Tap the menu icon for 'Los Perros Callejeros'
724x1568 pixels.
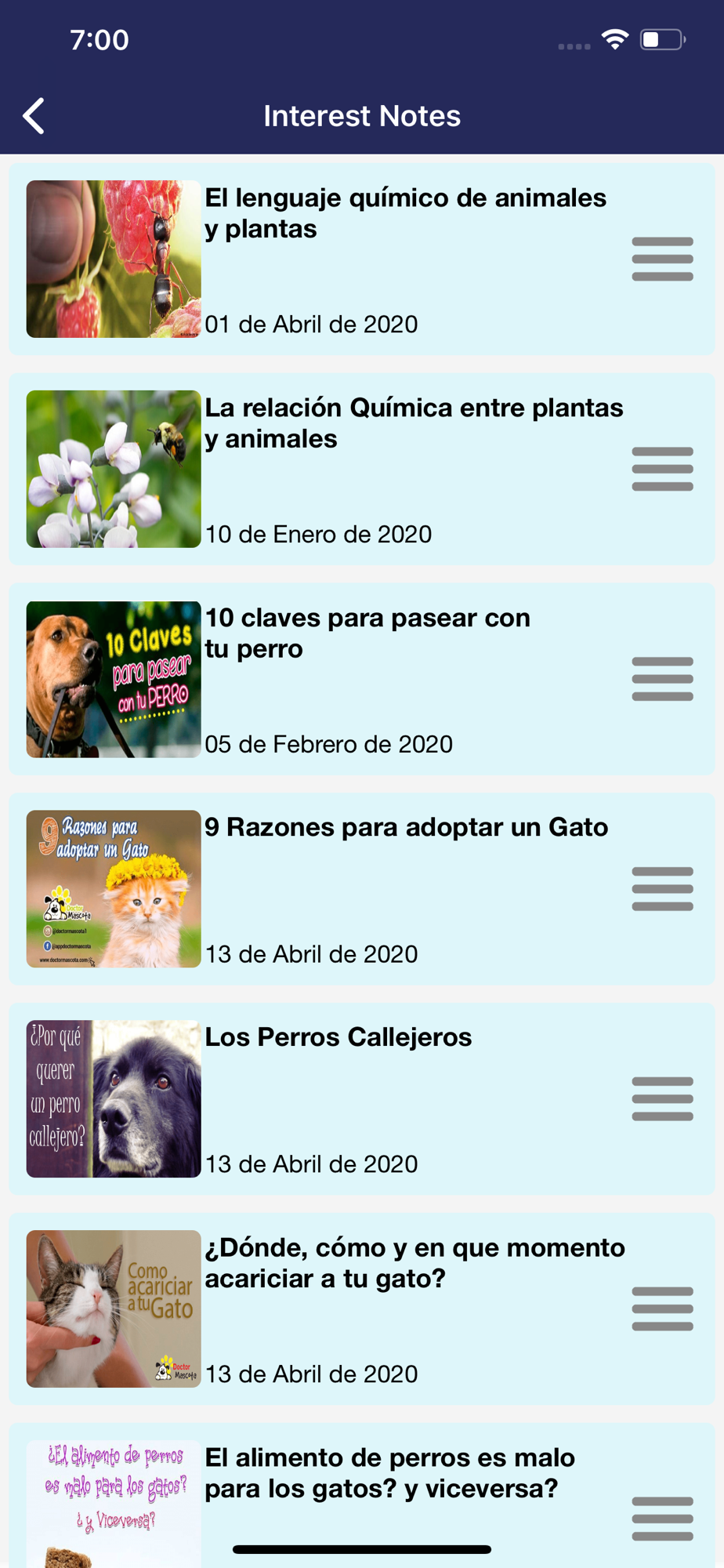point(662,1099)
